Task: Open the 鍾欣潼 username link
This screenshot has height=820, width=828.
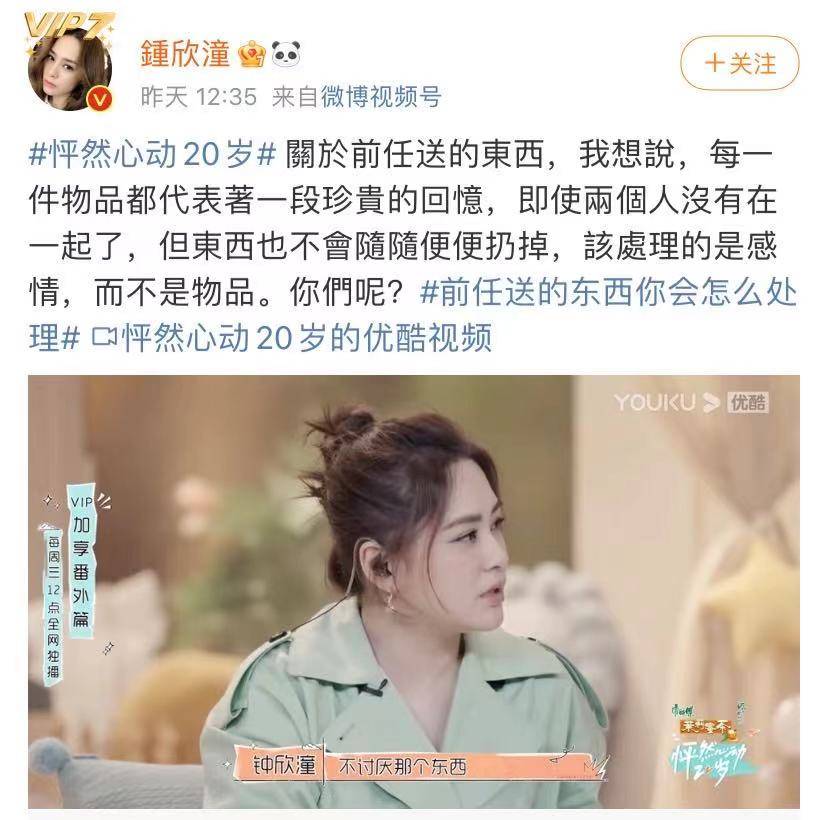Action: coord(184,51)
